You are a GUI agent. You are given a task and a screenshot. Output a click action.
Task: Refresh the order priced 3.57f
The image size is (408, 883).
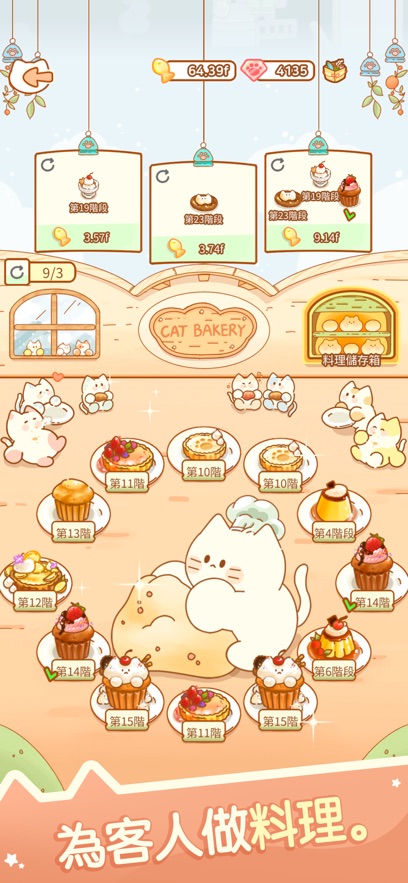point(48,164)
